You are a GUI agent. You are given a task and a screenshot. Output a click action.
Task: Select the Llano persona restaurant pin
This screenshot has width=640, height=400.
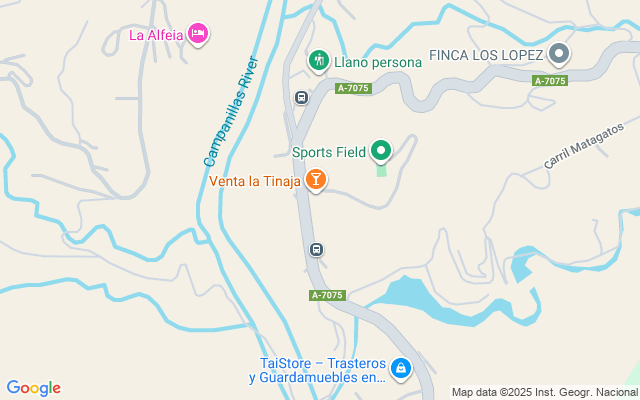[318, 61]
